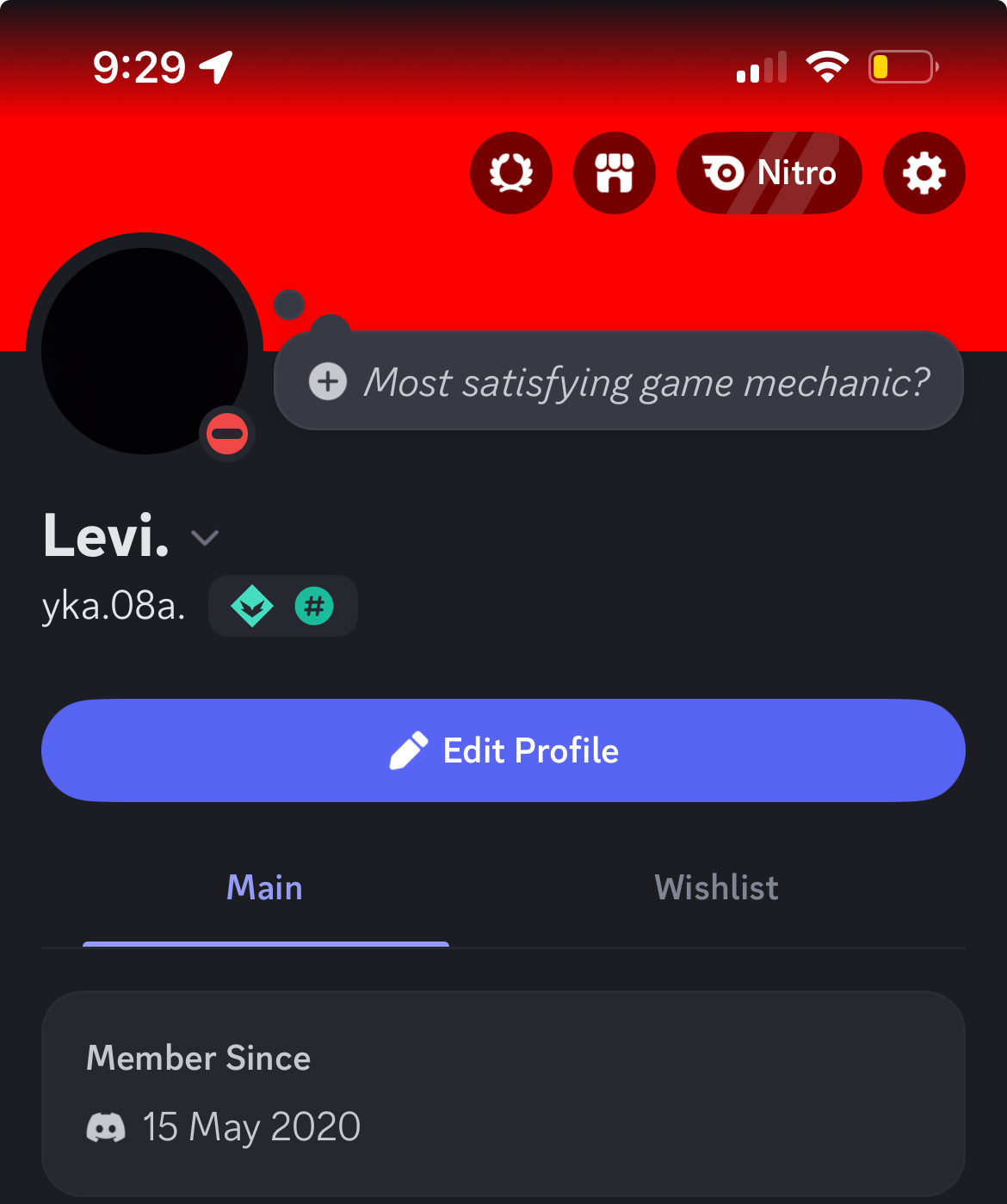The image size is (1007, 1204).
Task: Open the Nitro button
Action: point(769,173)
